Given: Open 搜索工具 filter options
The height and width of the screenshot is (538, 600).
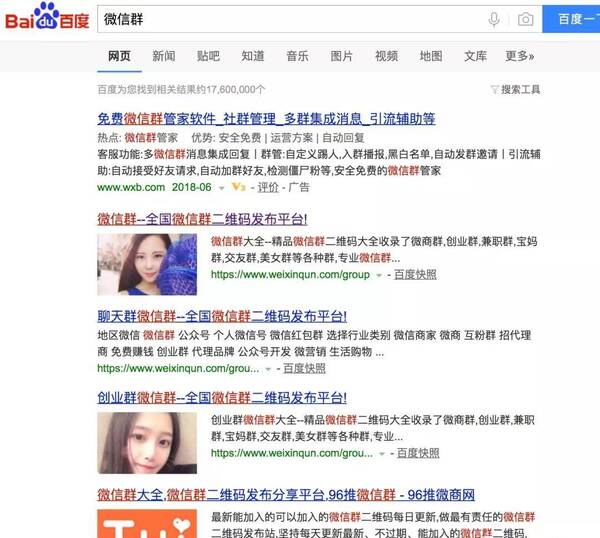Looking at the screenshot, I should click(x=515, y=90).
